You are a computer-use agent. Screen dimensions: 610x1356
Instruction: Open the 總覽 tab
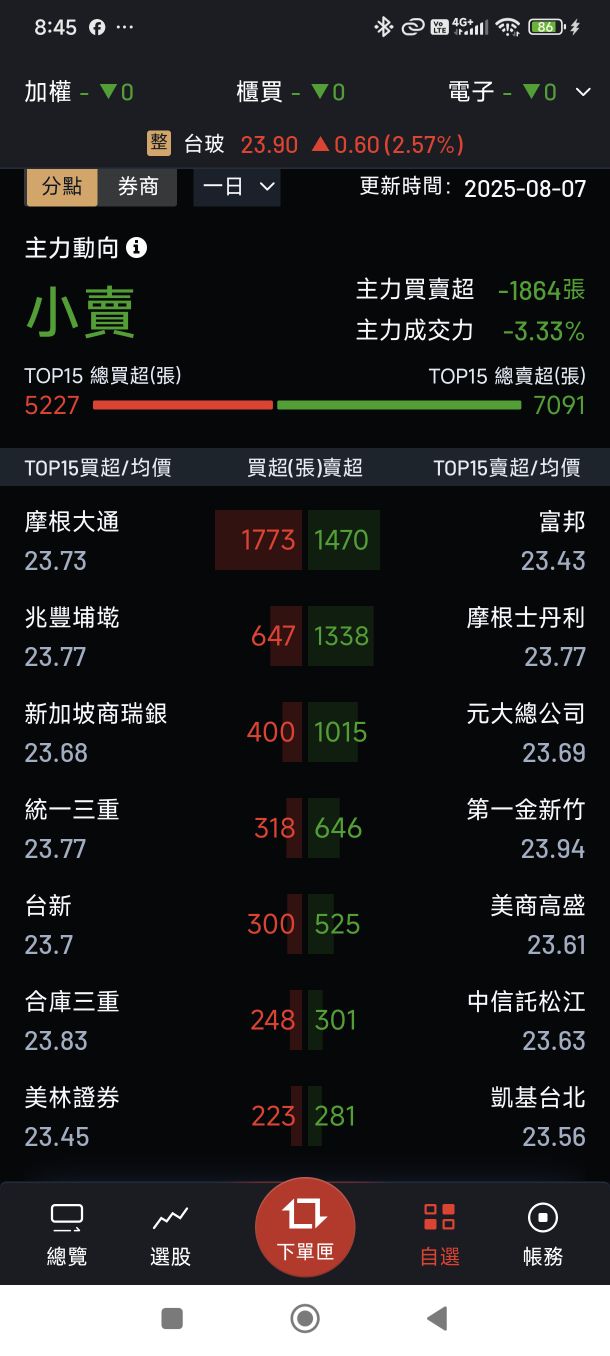pyautogui.click(x=67, y=1235)
